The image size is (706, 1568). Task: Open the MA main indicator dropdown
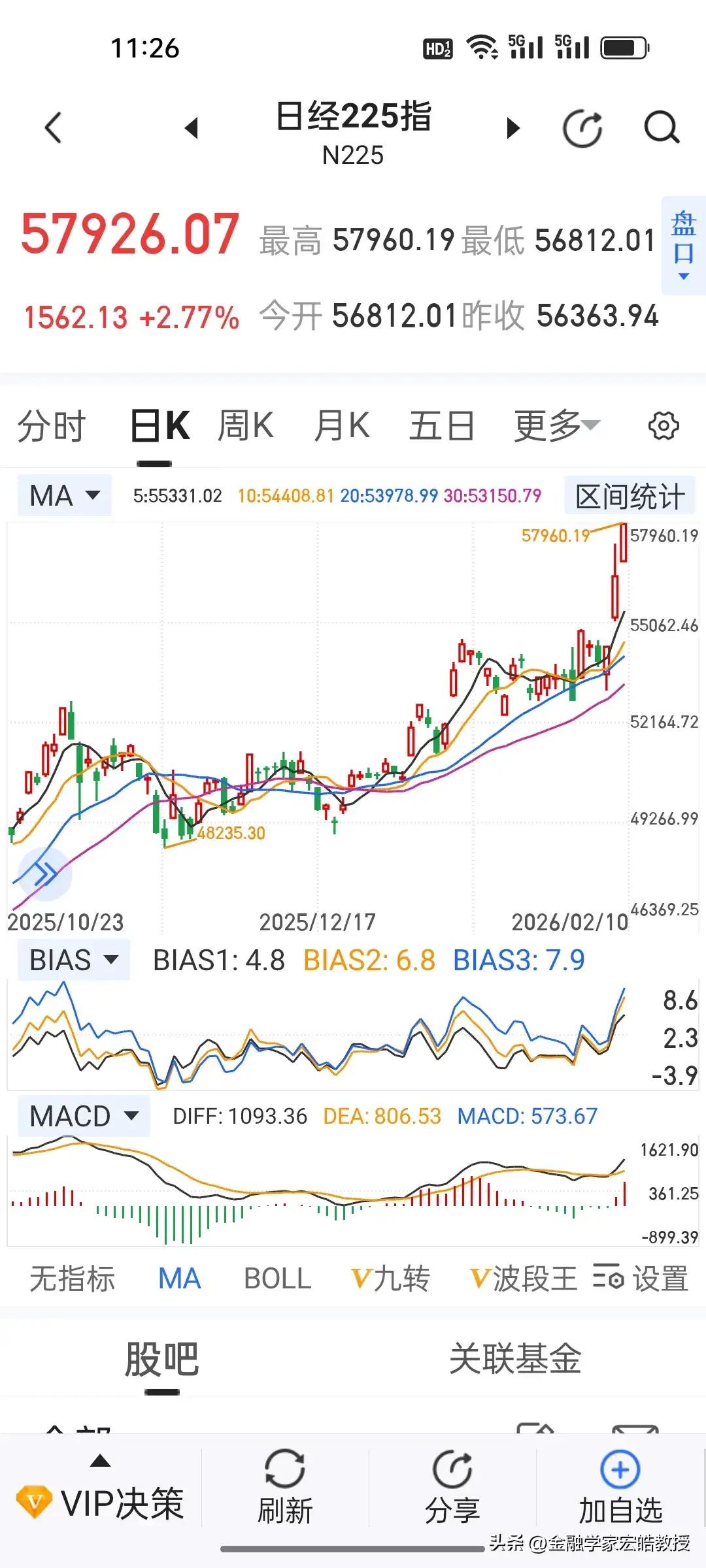(x=64, y=495)
